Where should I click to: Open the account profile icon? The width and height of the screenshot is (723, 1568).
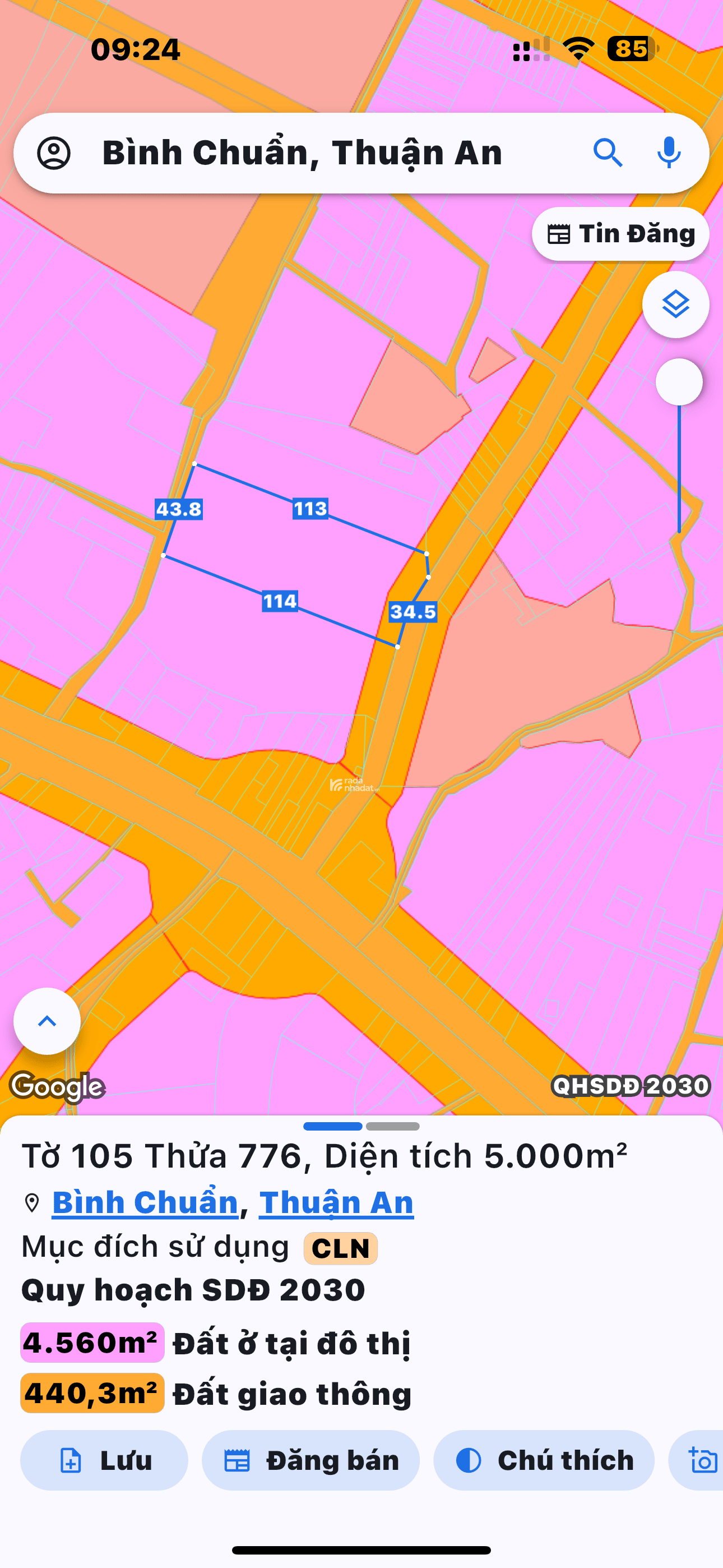[x=54, y=153]
